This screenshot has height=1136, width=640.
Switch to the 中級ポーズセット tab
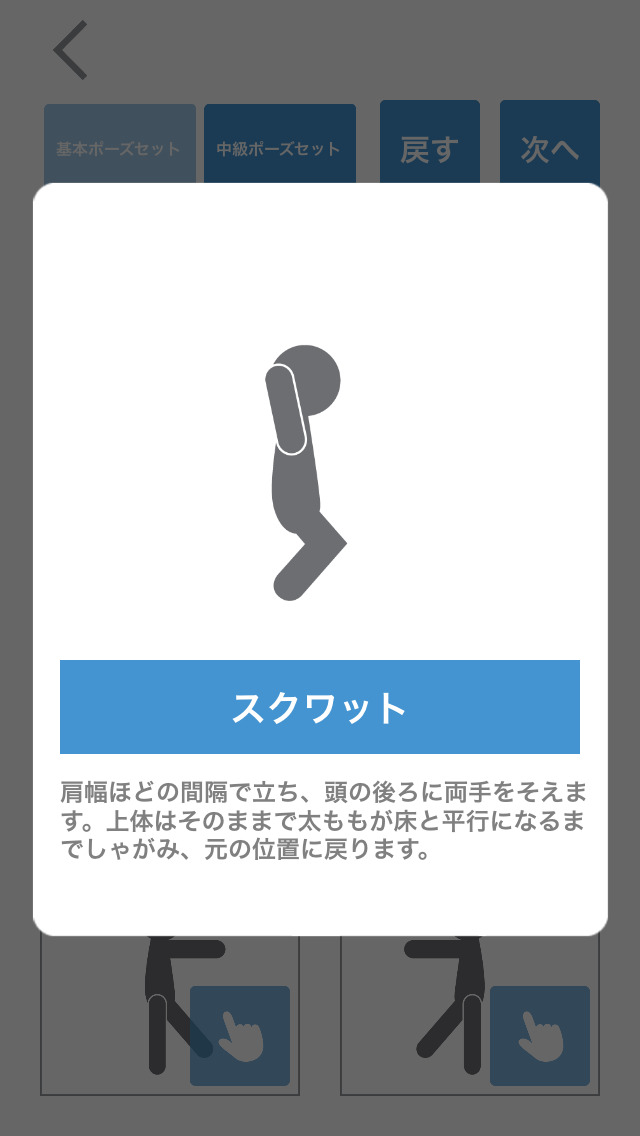[279, 146]
